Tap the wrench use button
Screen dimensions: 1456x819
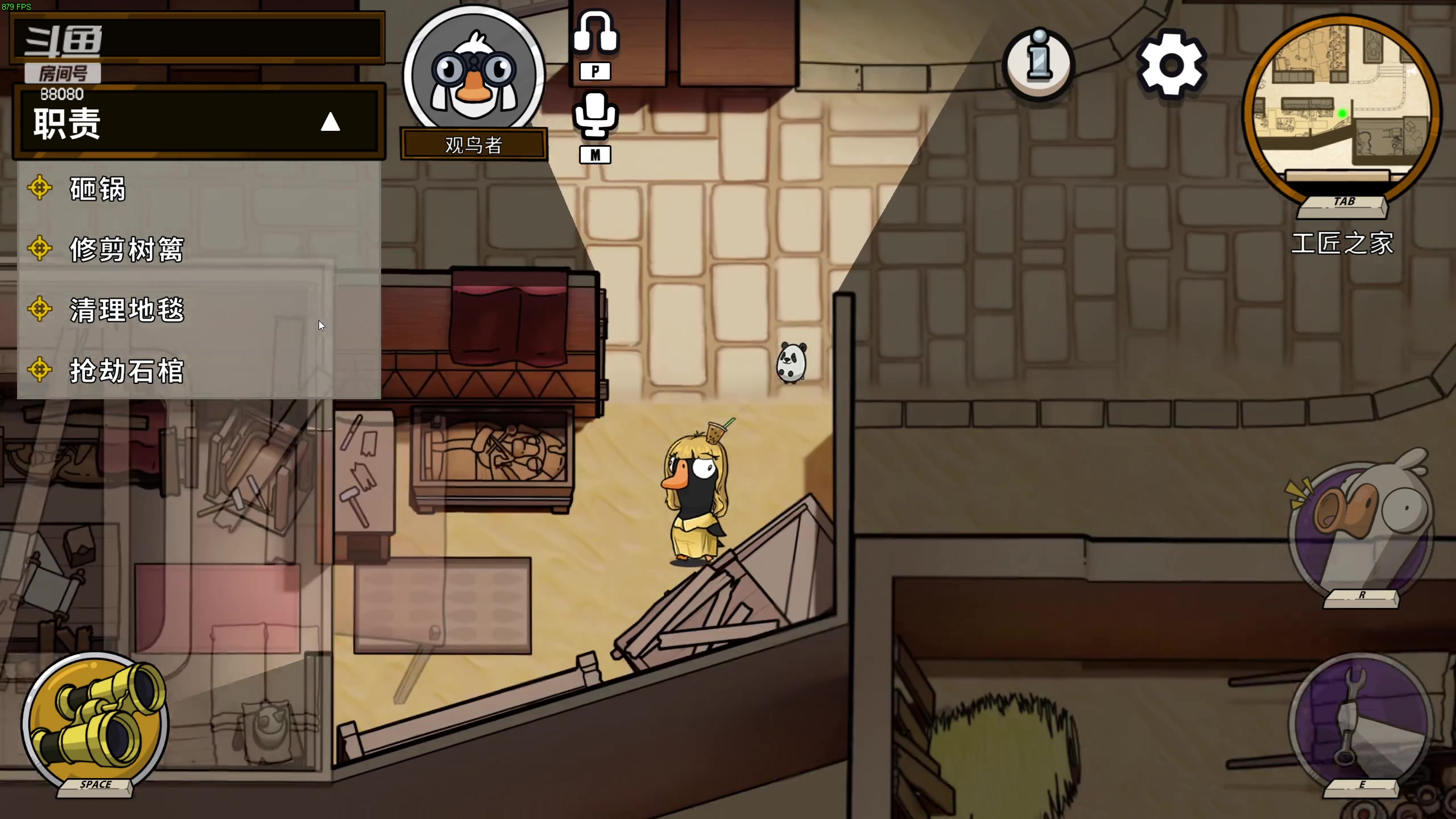(1360, 721)
